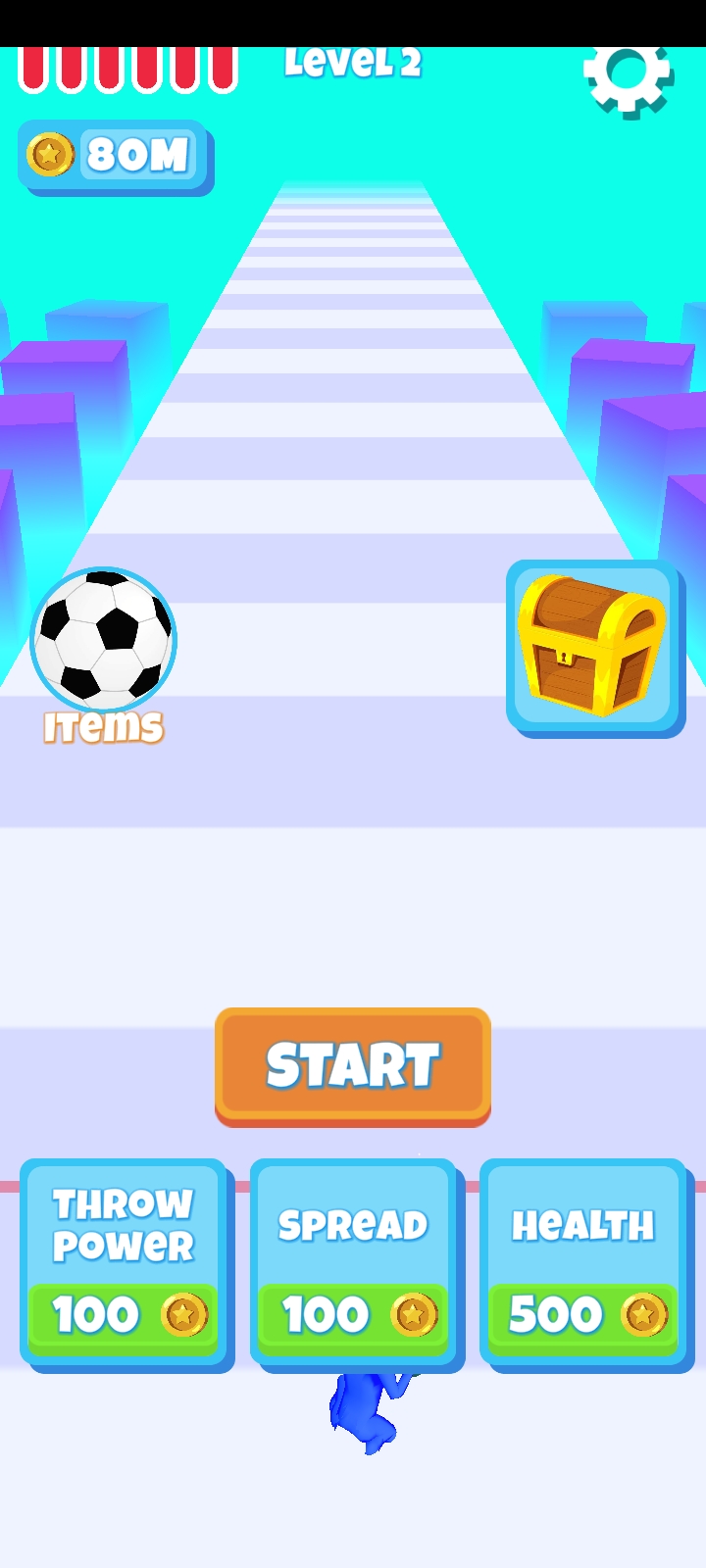Tap the START button
Viewport: 706px width, 1568px height.
point(353,1064)
